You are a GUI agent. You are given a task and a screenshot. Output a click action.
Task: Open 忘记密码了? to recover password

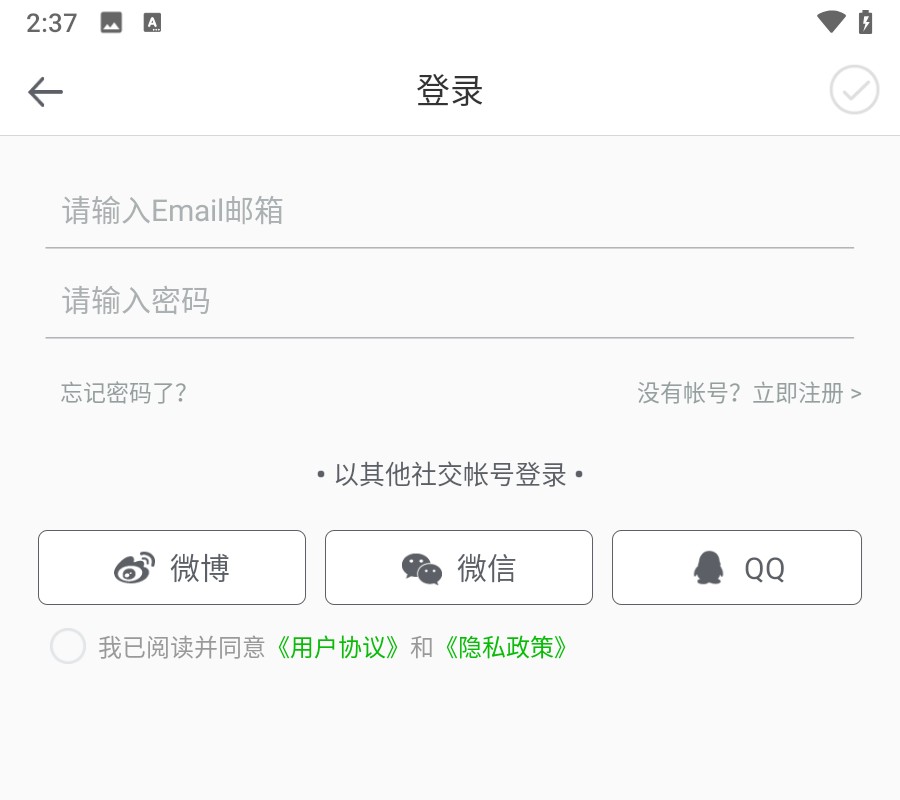[x=124, y=393]
